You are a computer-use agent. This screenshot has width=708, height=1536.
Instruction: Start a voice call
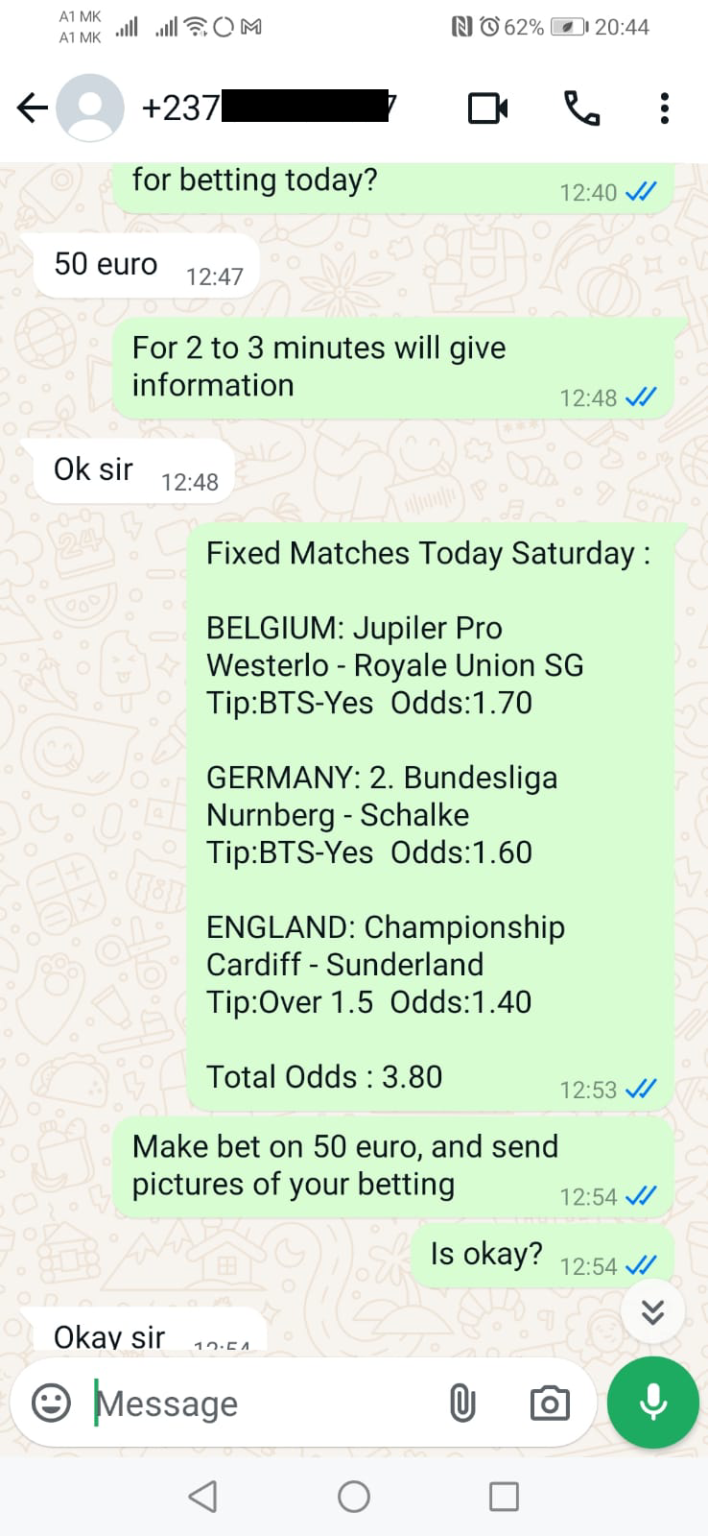581,108
